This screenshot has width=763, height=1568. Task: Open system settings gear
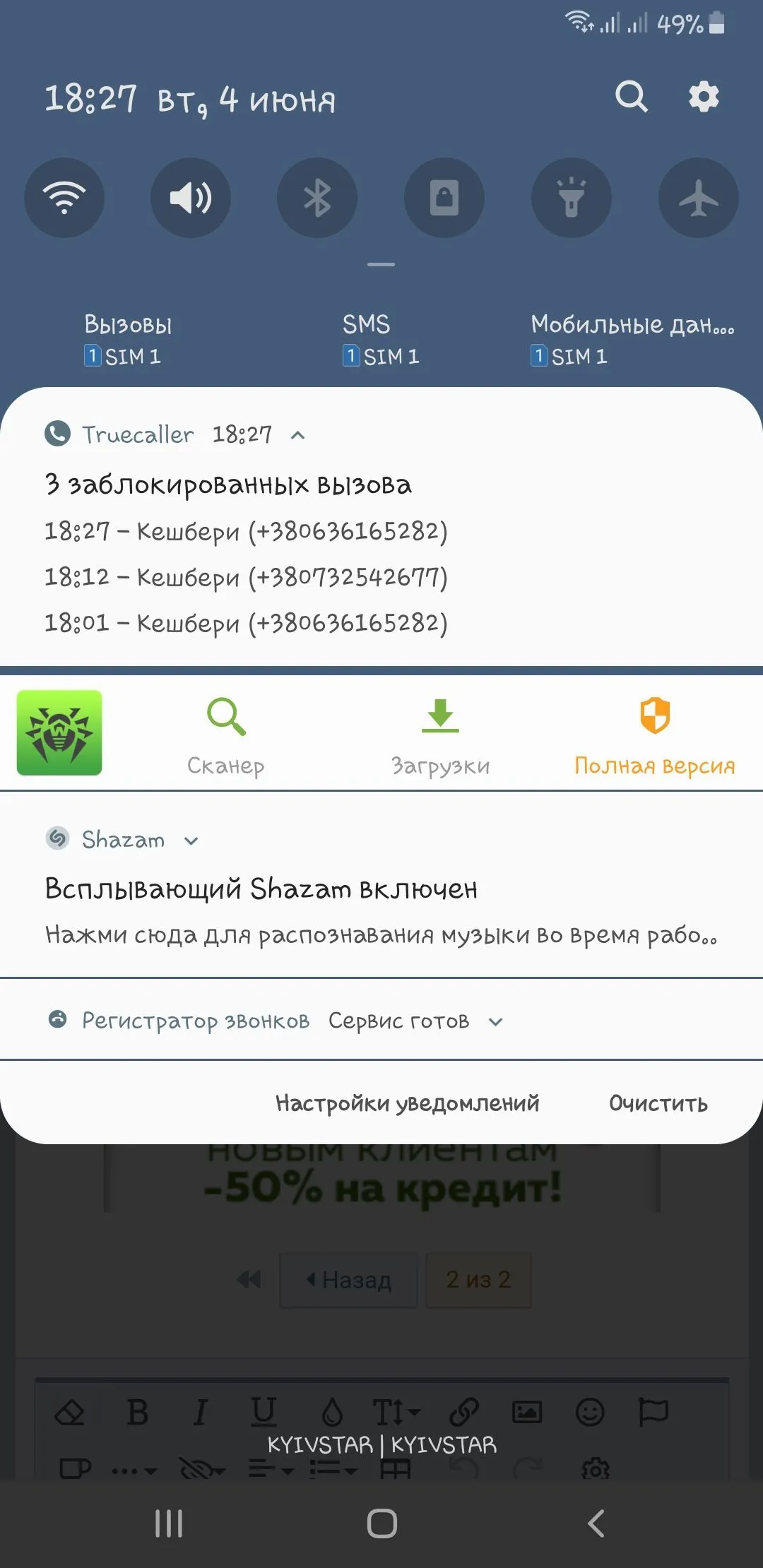pyautogui.click(x=704, y=97)
